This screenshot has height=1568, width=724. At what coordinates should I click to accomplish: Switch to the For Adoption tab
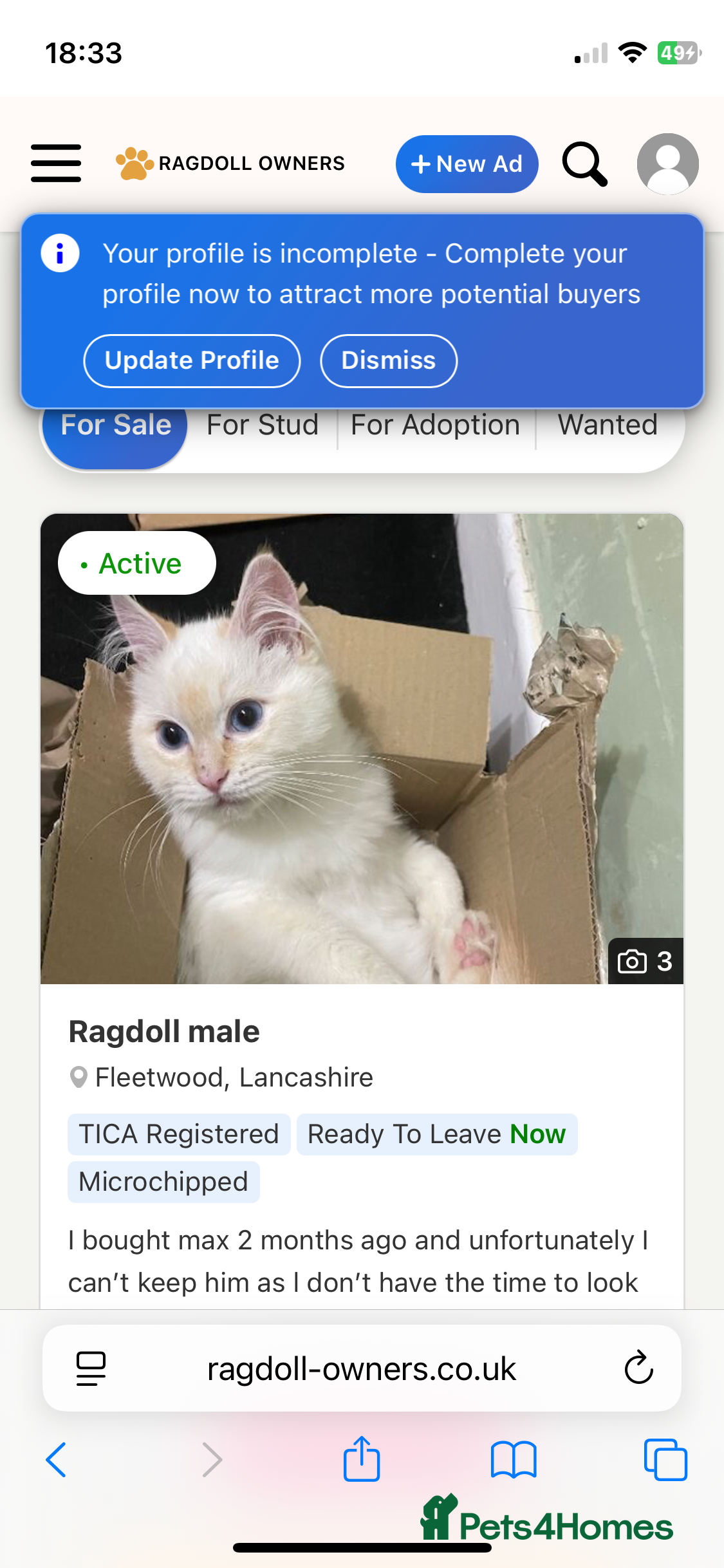(x=436, y=424)
